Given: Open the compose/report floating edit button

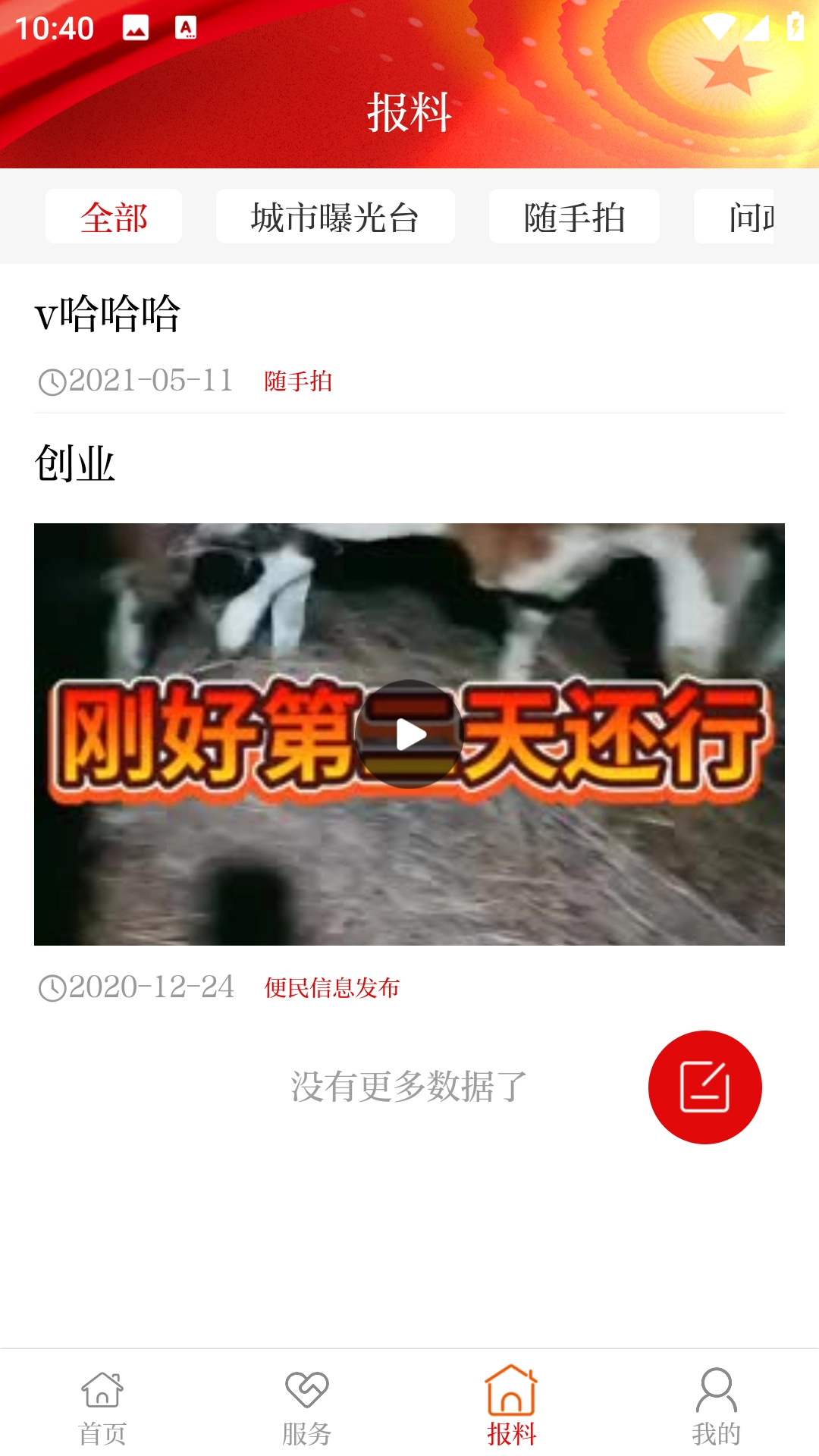Looking at the screenshot, I should pos(704,1087).
